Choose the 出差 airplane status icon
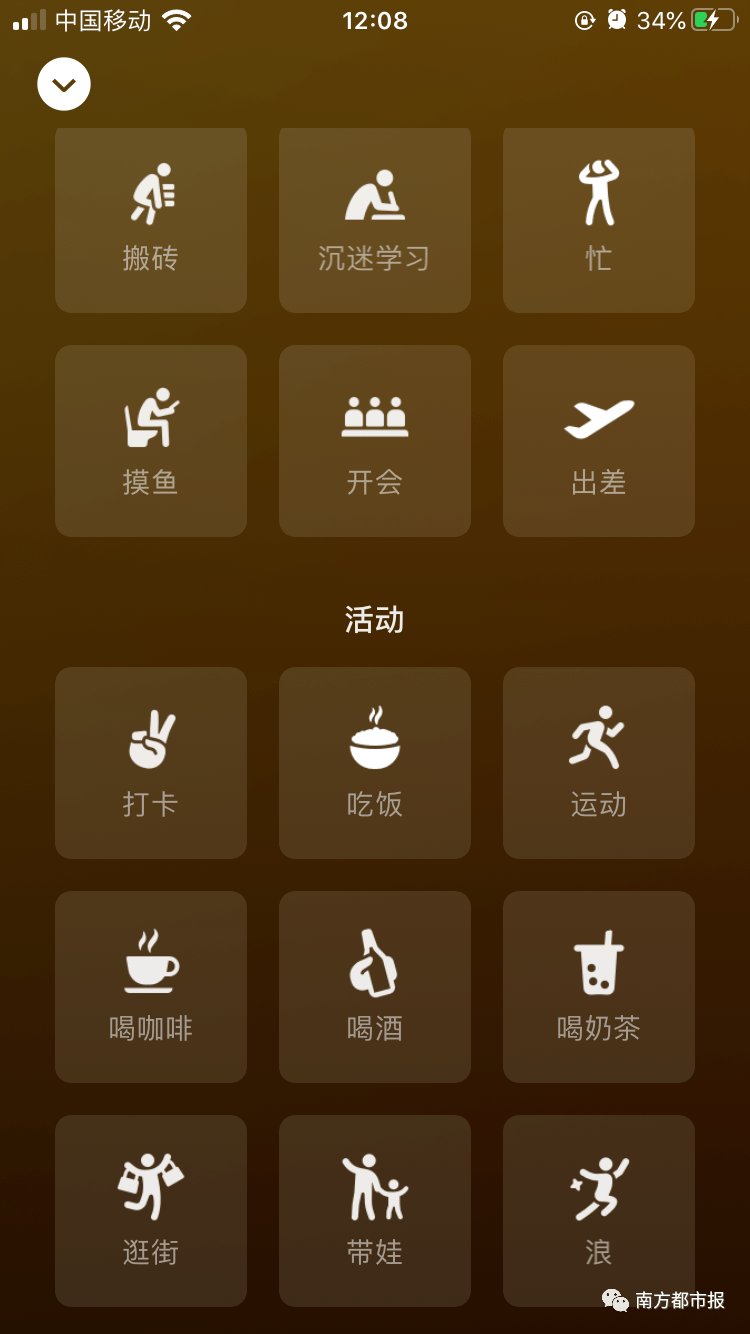This screenshot has height=1334, width=750. tap(597, 440)
